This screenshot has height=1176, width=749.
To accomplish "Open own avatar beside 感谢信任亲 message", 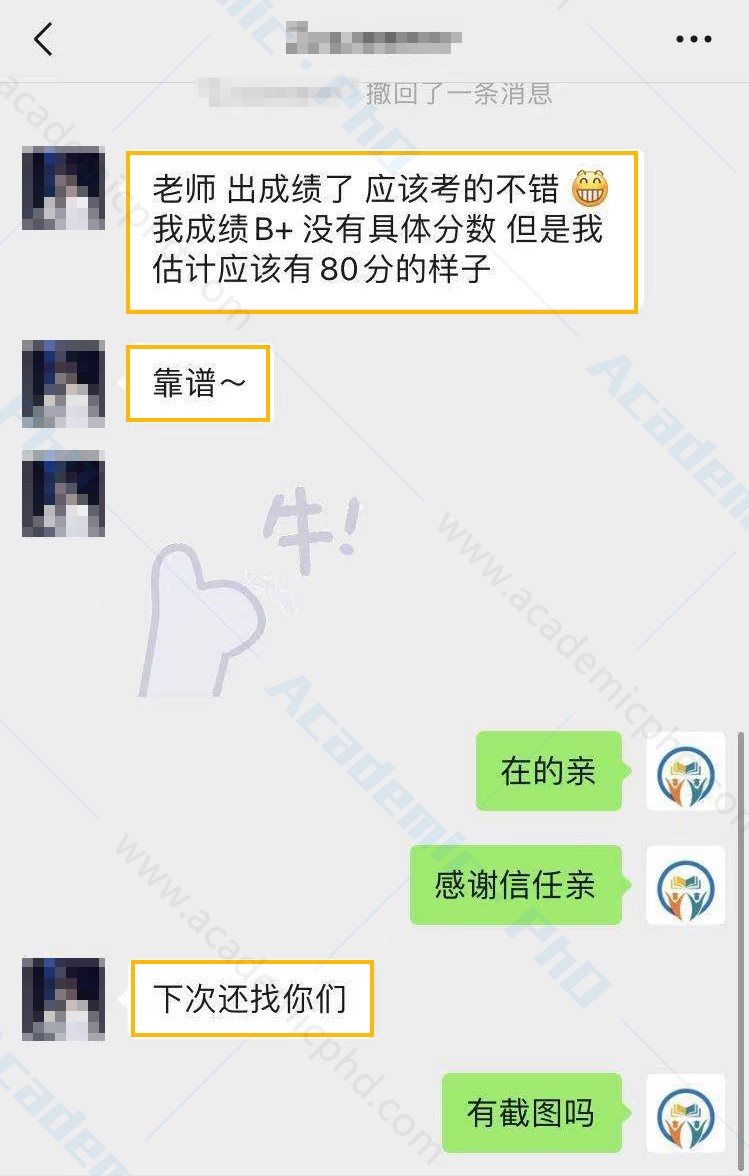I will pyautogui.click(x=685, y=885).
